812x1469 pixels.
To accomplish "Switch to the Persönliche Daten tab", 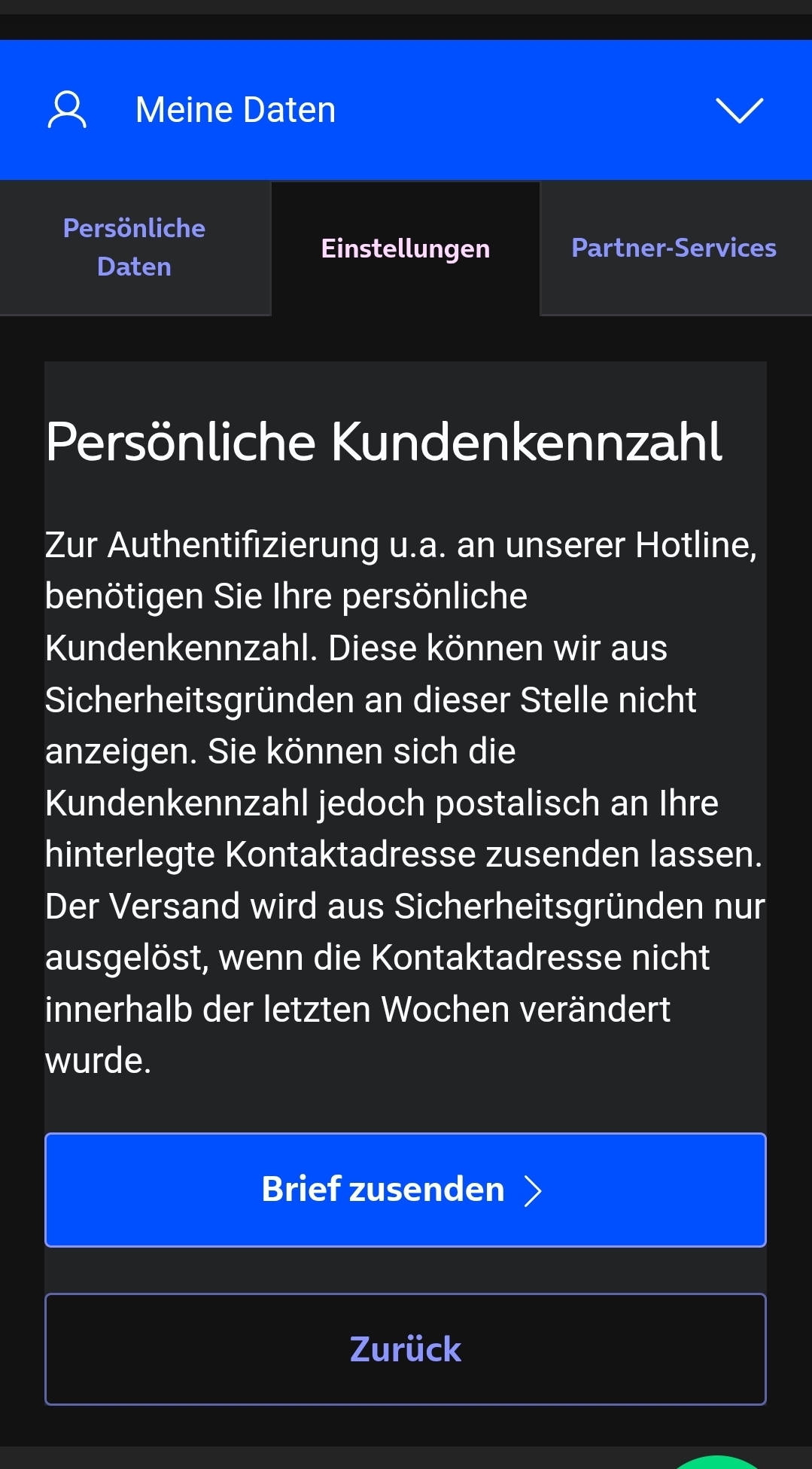I will pos(134,247).
